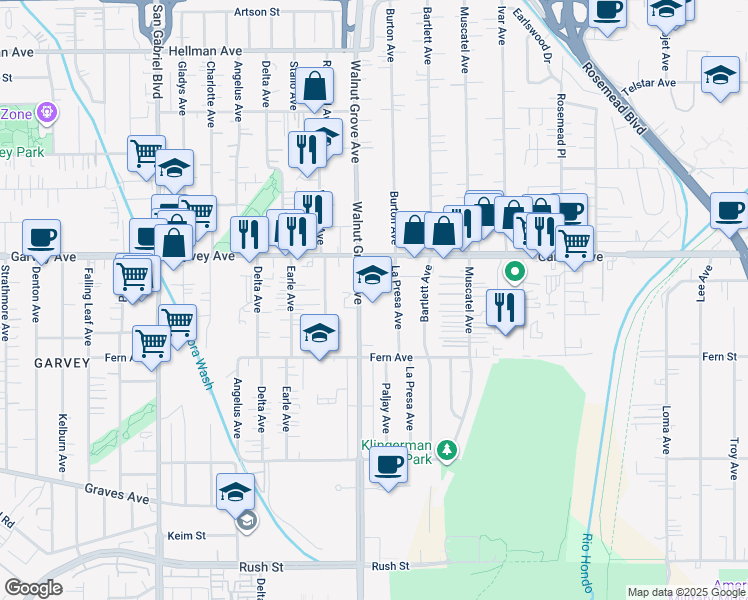Tap the restaurant marker at Delta Ave

point(249,238)
